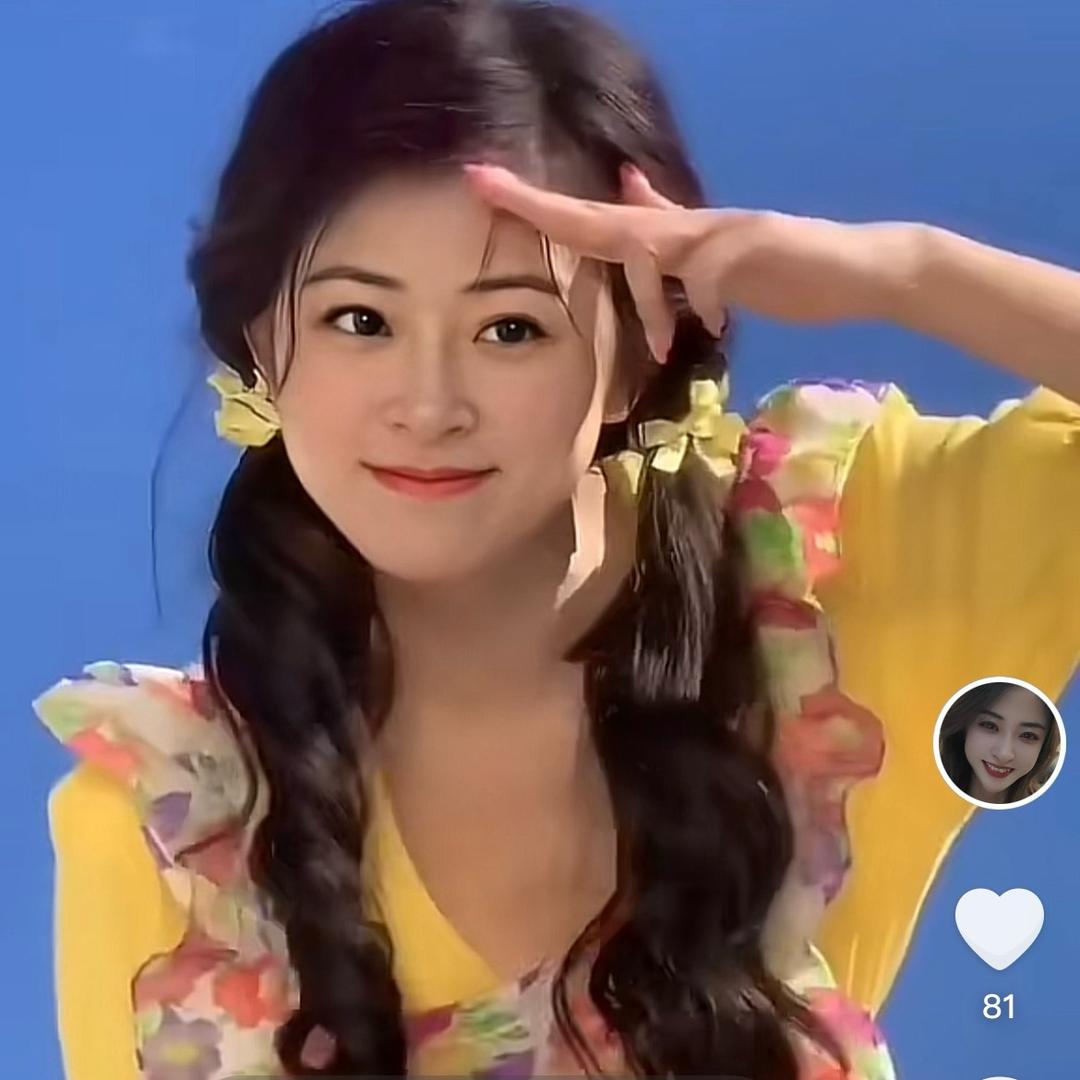1080x1080 pixels.
Task: Open the creator's round profile avatar
Action: tap(999, 742)
